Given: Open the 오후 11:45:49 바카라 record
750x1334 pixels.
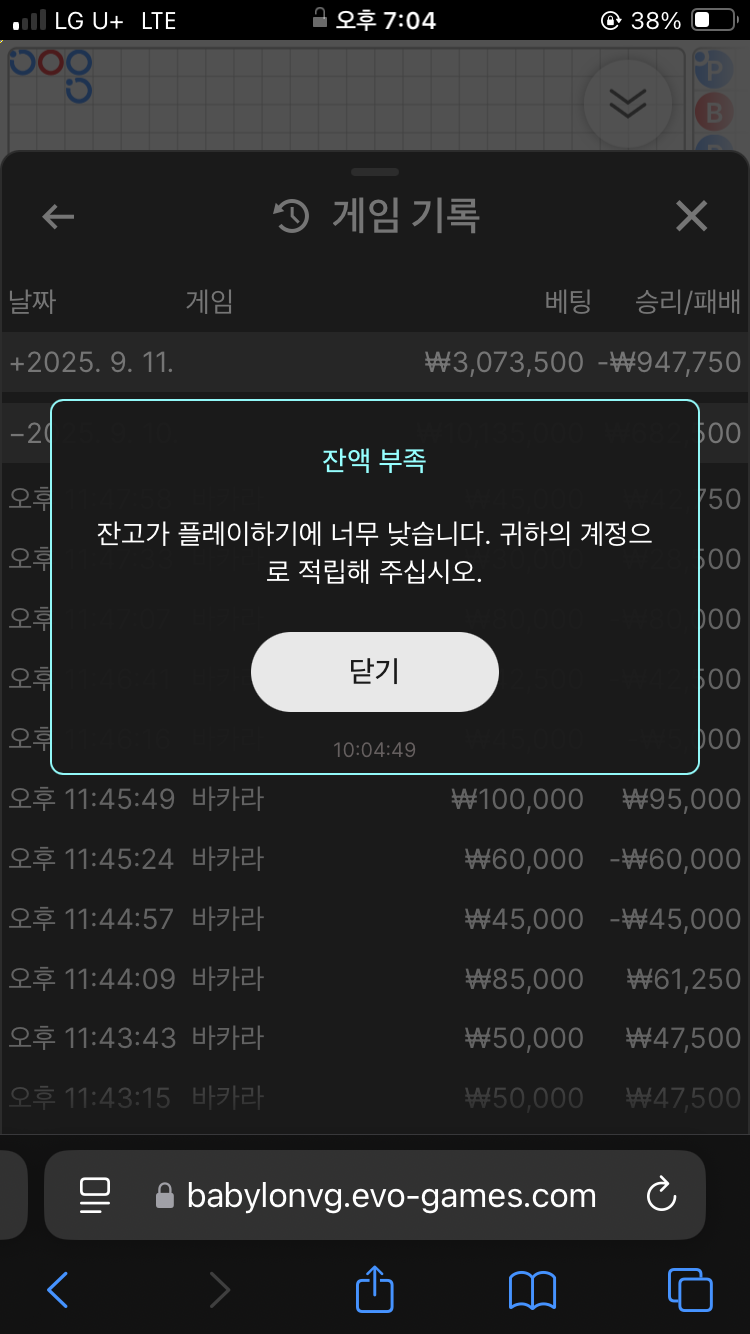Looking at the screenshot, I should pyautogui.click(x=374, y=799).
